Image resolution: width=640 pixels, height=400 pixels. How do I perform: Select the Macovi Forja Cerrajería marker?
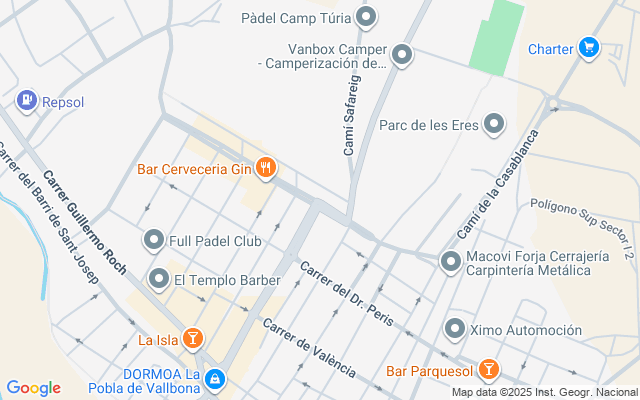tap(452, 262)
